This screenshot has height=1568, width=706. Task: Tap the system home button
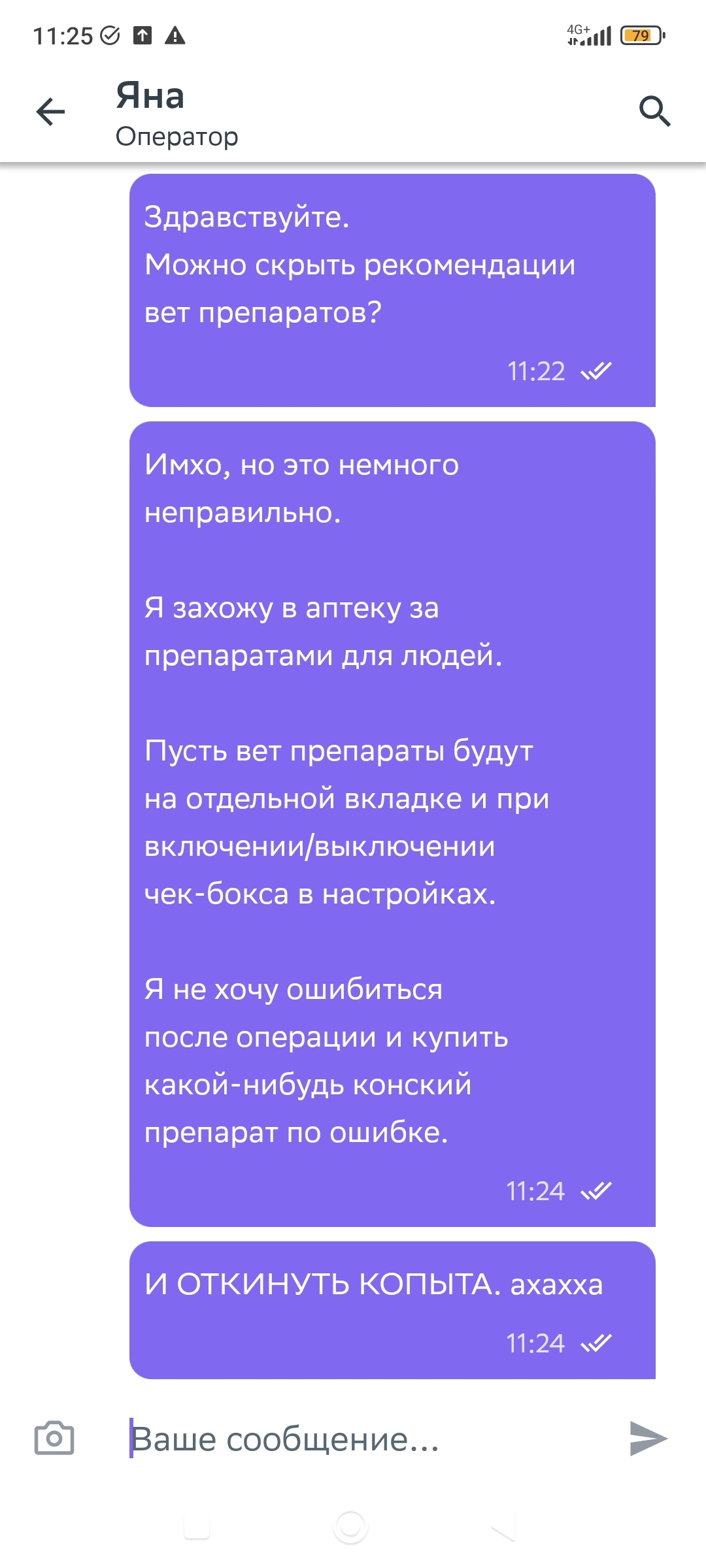click(350, 1527)
